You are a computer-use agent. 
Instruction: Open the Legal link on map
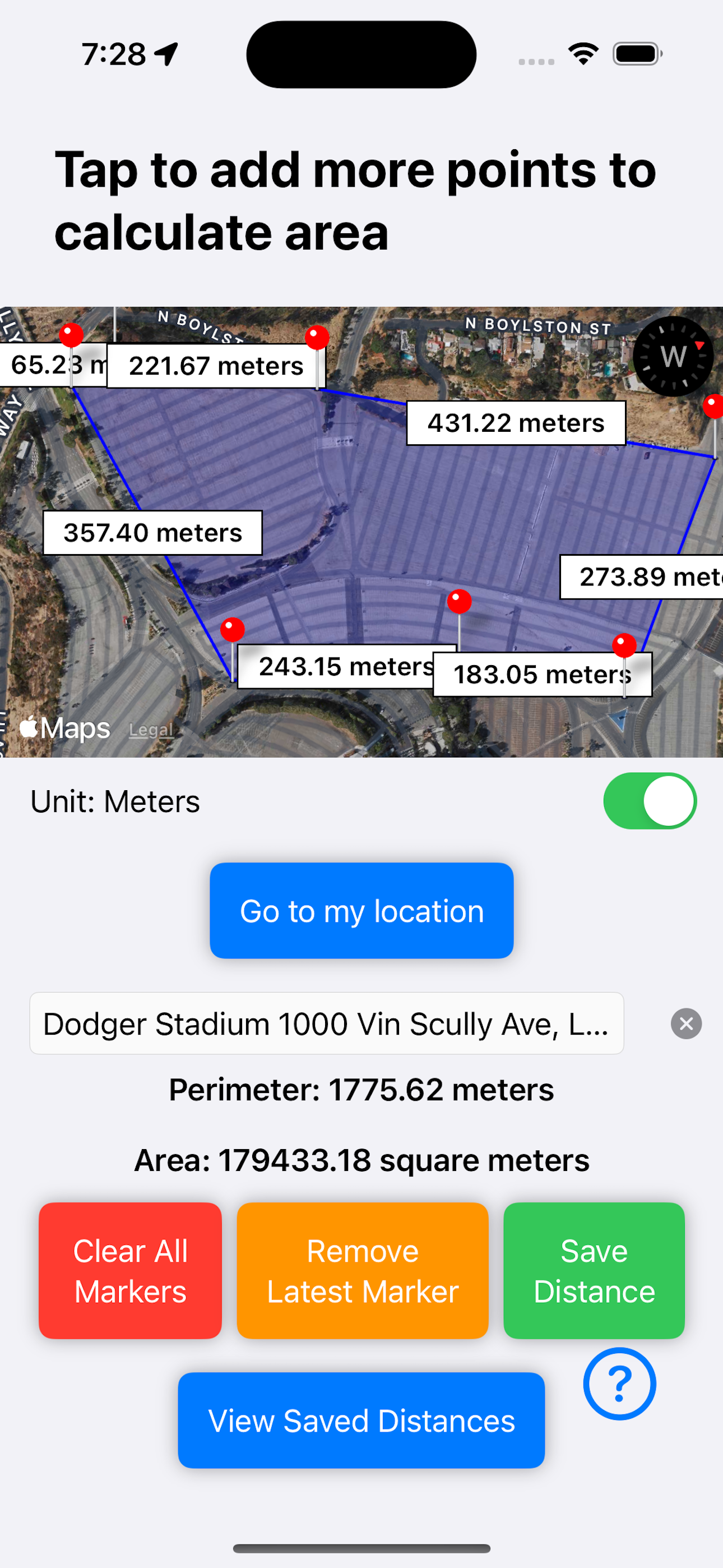[151, 729]
